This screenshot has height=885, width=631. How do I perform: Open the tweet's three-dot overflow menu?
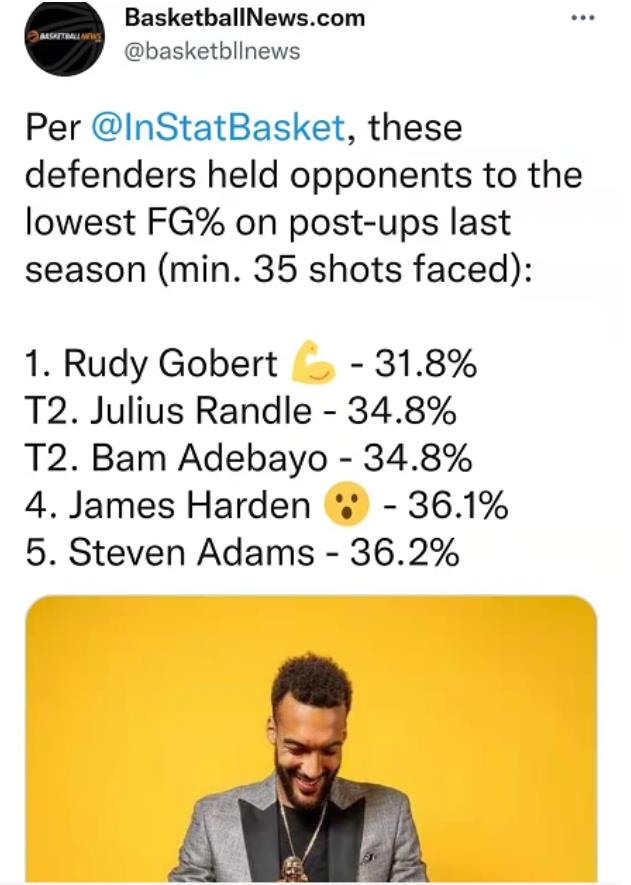tap(581, 19)
